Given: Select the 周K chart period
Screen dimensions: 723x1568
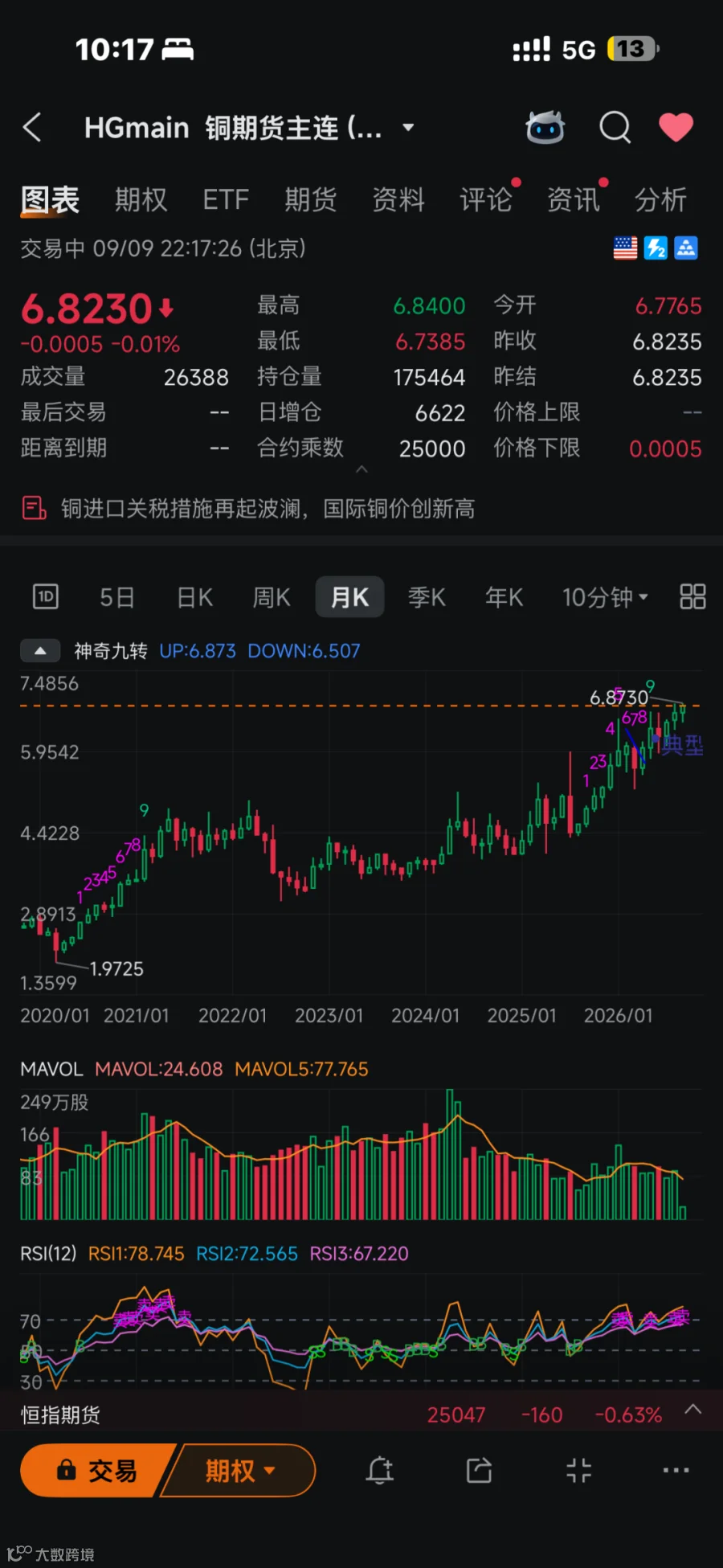Looking at the screenshot, I should [272, 597].
